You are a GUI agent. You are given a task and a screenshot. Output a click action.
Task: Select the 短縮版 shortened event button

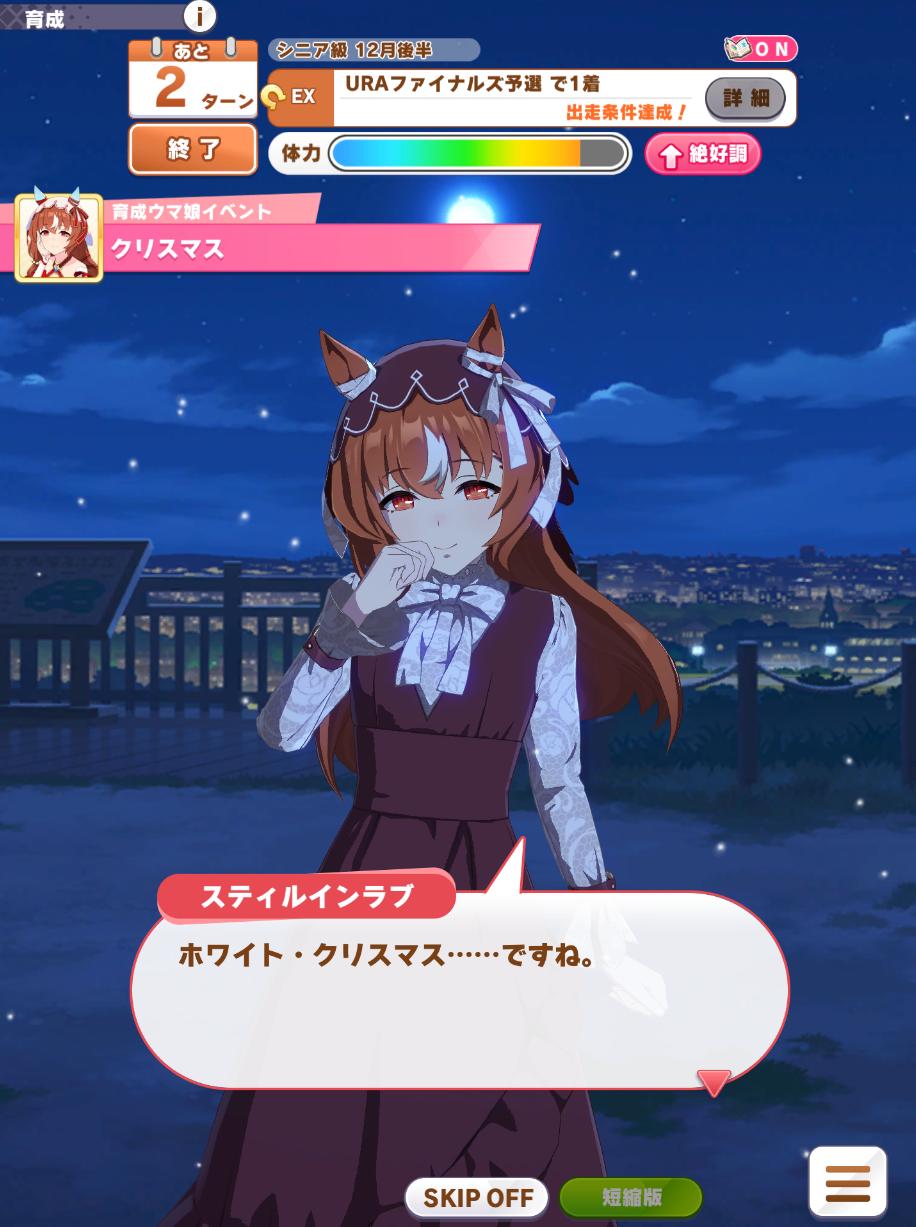[631, 1197]
